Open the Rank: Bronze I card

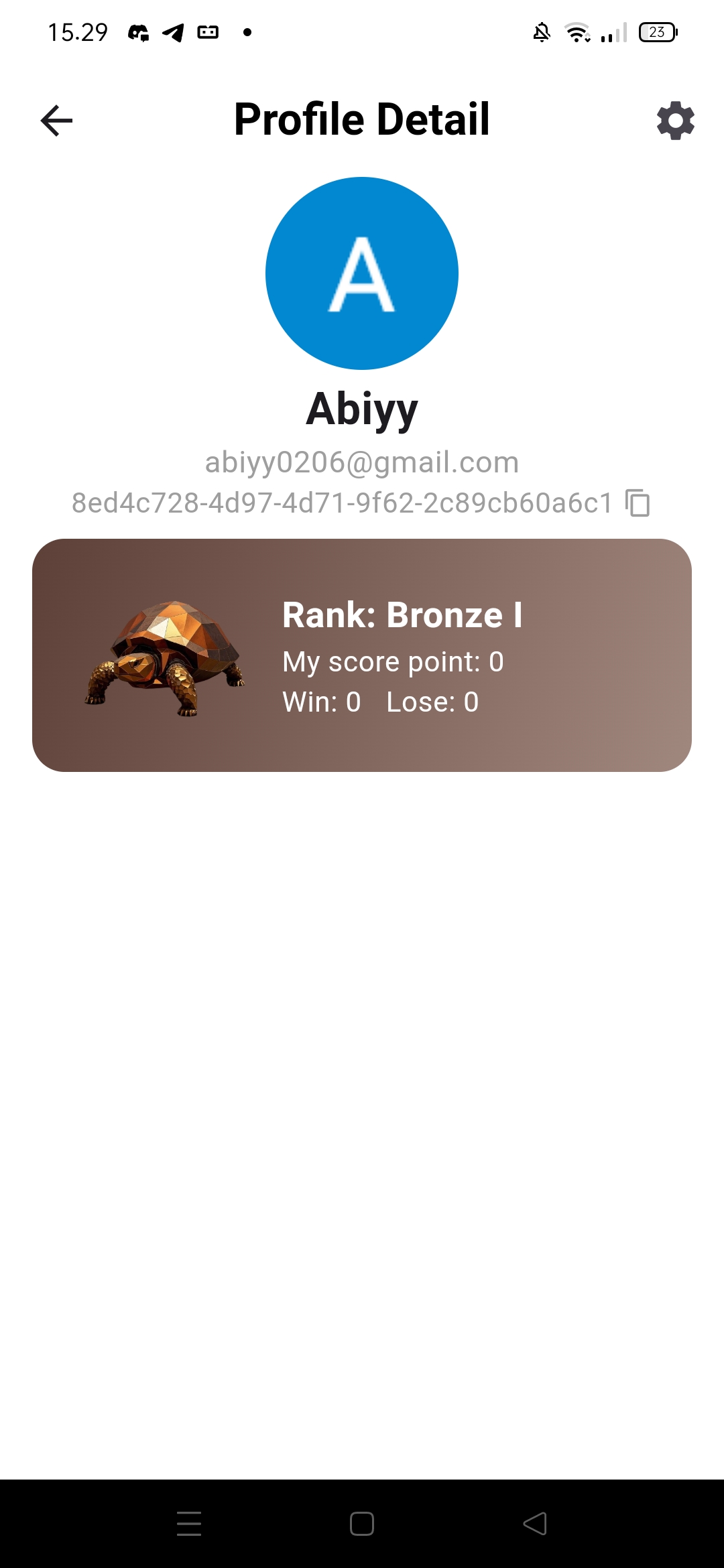pos(362,655)
